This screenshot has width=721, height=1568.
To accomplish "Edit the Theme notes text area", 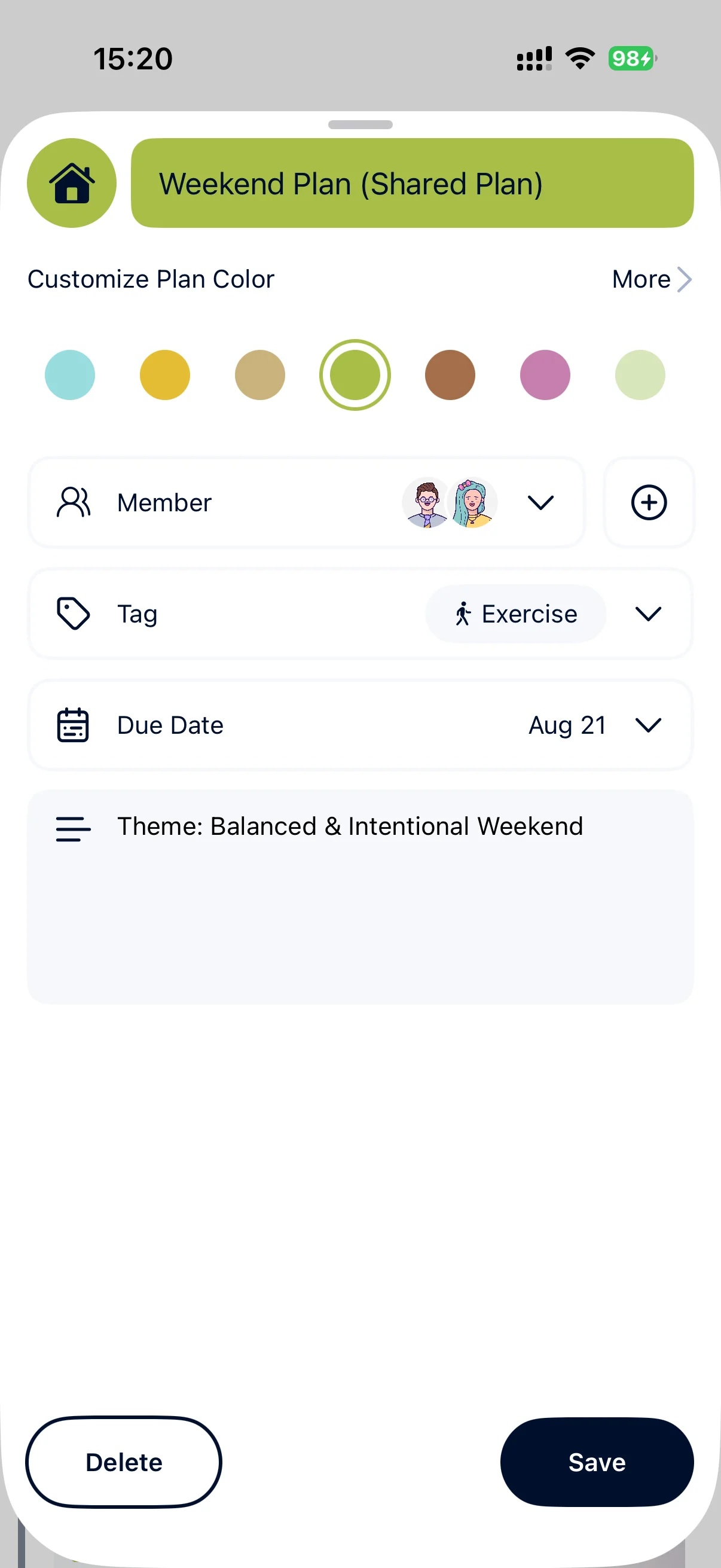I will (x=360, y=897).
